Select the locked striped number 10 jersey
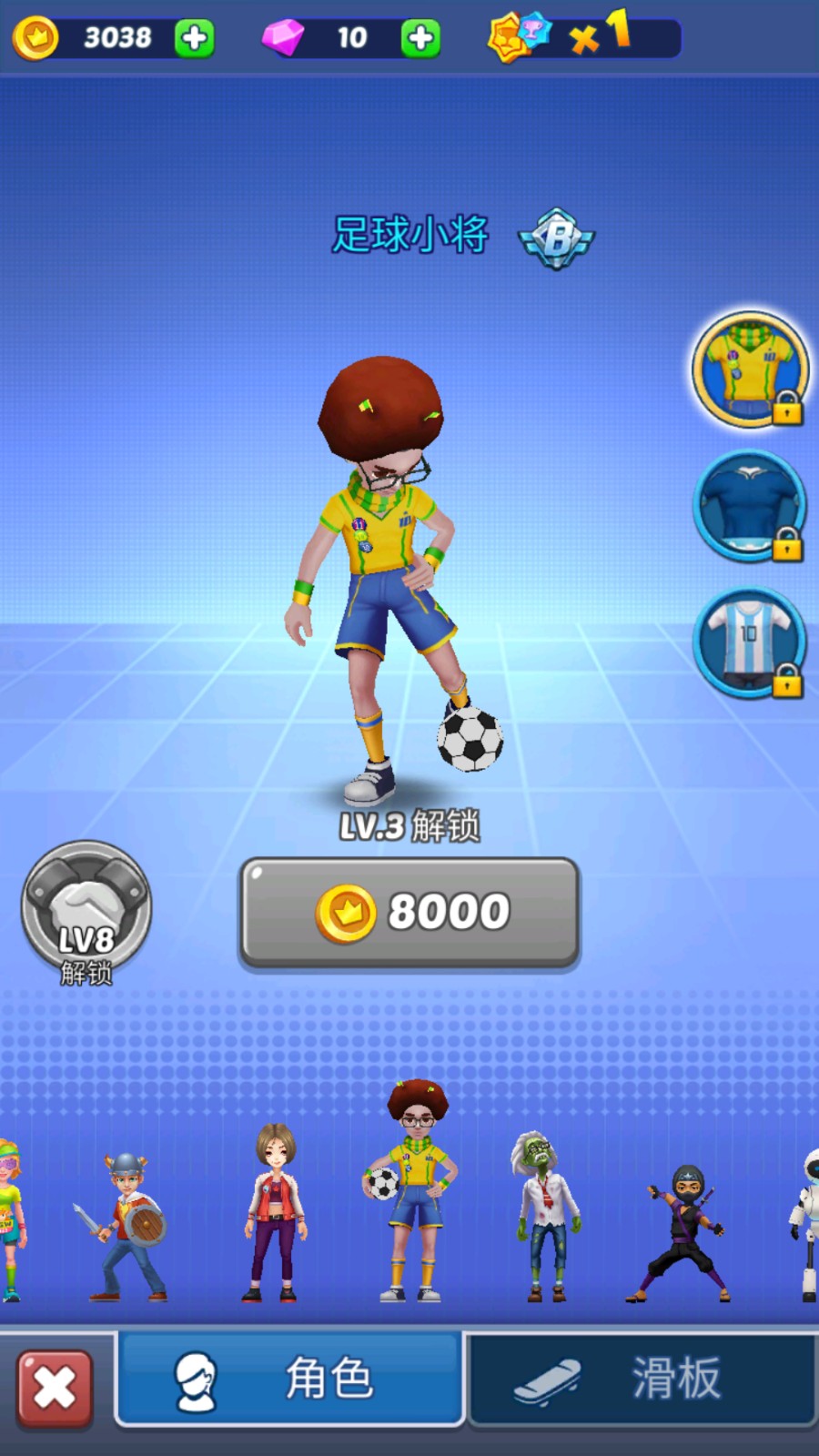Image resolution: width=819 pixels, height=1456 pixels. (x=749, y=642)
